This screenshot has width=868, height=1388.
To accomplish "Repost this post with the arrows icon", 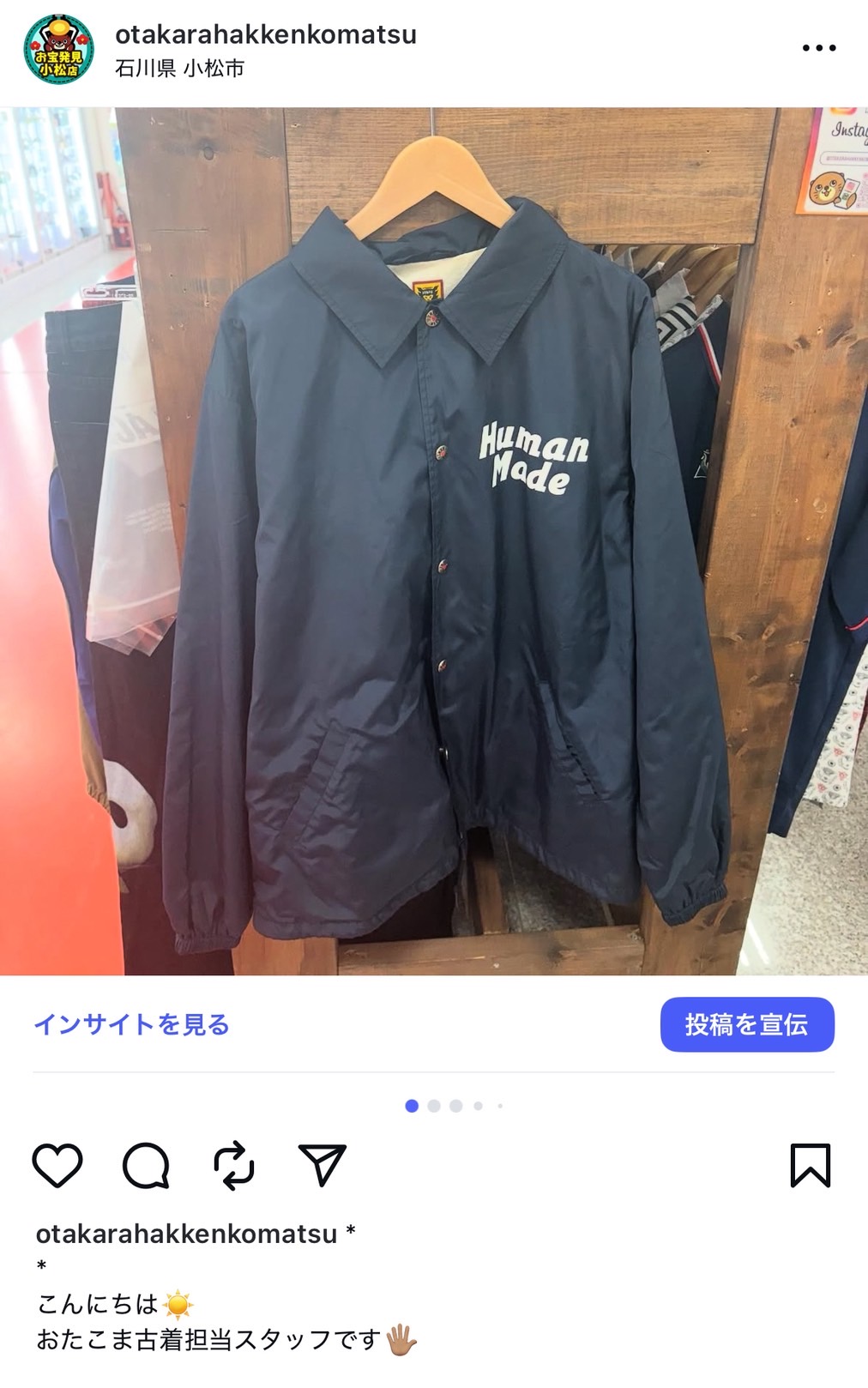I will coord(234,1166).
